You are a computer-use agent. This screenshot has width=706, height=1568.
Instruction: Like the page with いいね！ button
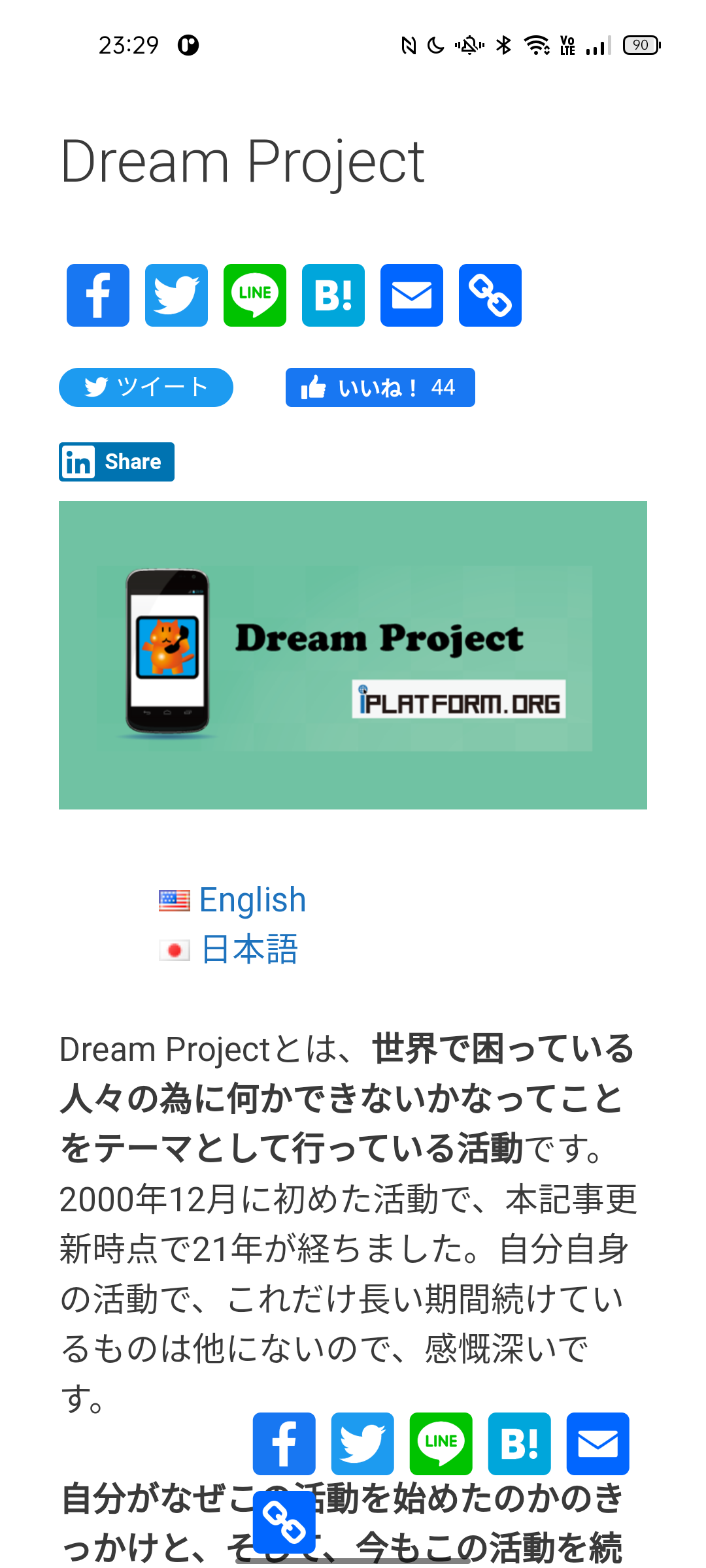pos(380,387)
